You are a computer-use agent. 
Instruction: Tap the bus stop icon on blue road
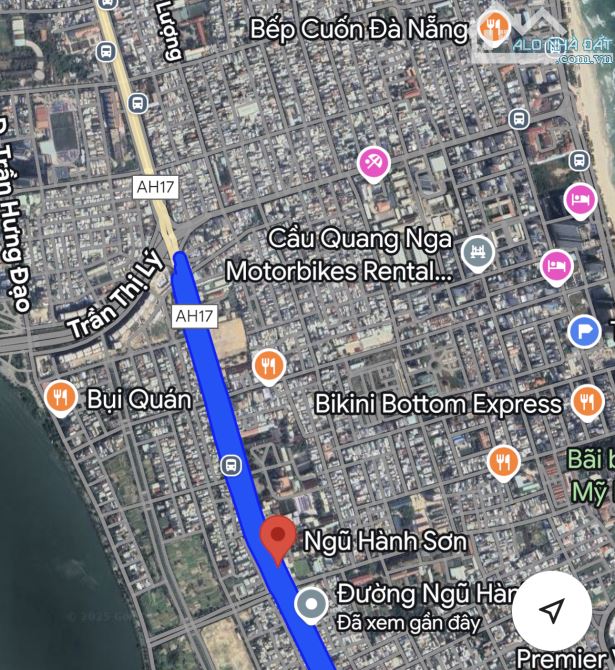231,465
